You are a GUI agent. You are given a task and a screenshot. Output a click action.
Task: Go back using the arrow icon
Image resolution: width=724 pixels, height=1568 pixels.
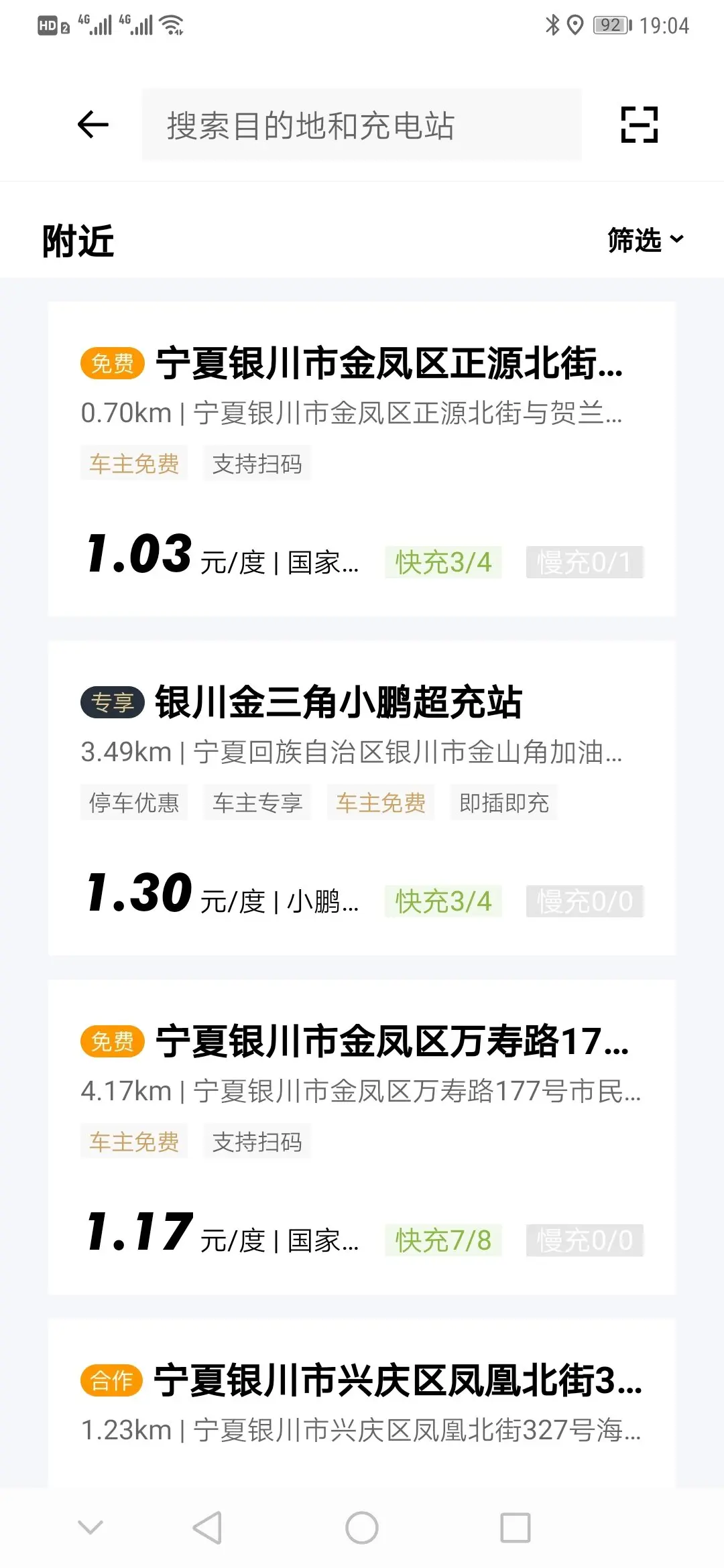point(93,125)
